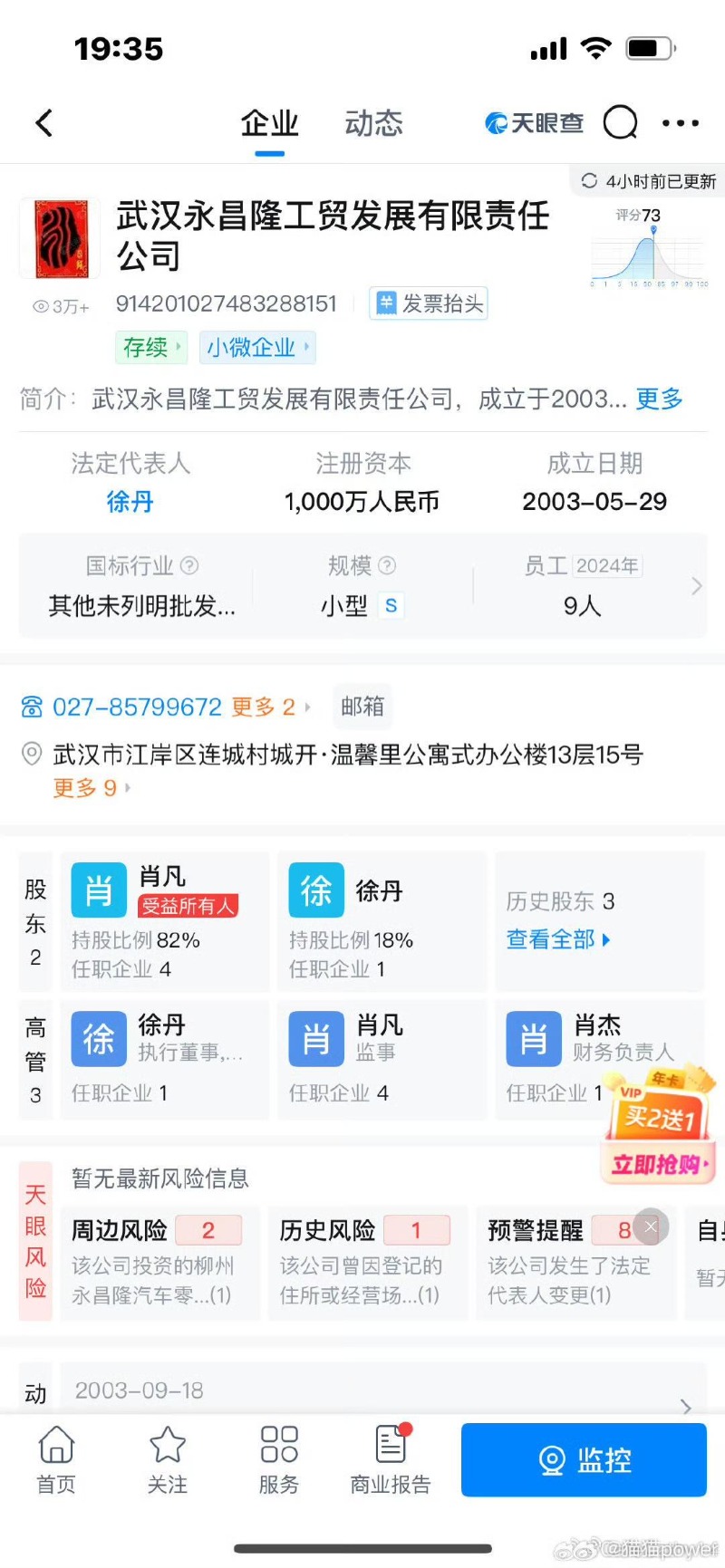Open the three-dot overflow menu
The width and height of the screenshot is (725, 1568).
coord(680,123)
